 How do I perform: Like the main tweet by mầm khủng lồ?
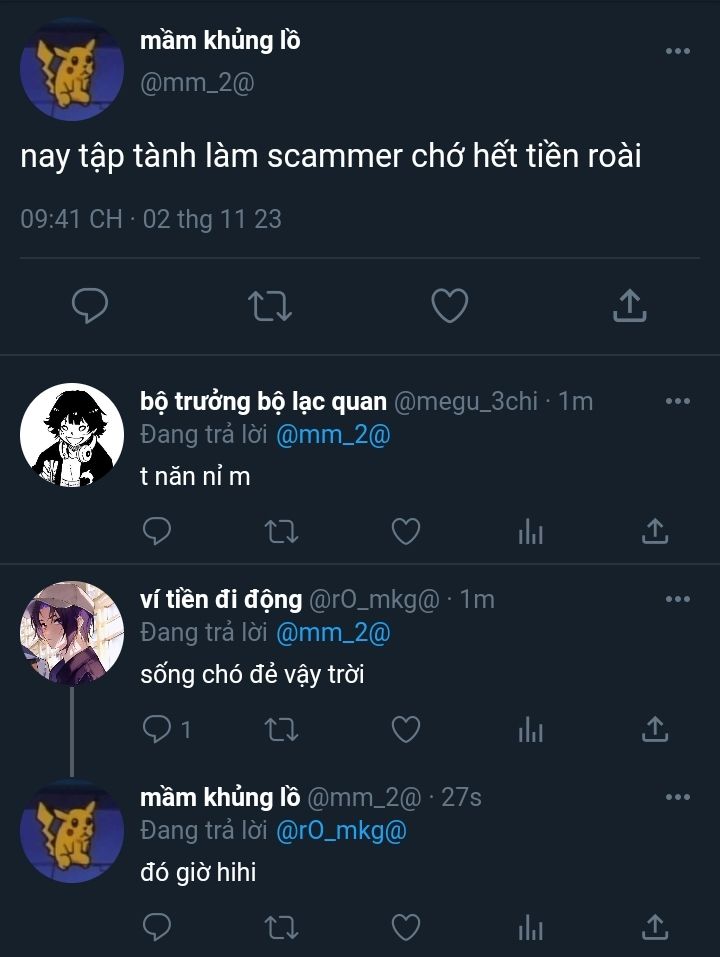click(449, 306)
